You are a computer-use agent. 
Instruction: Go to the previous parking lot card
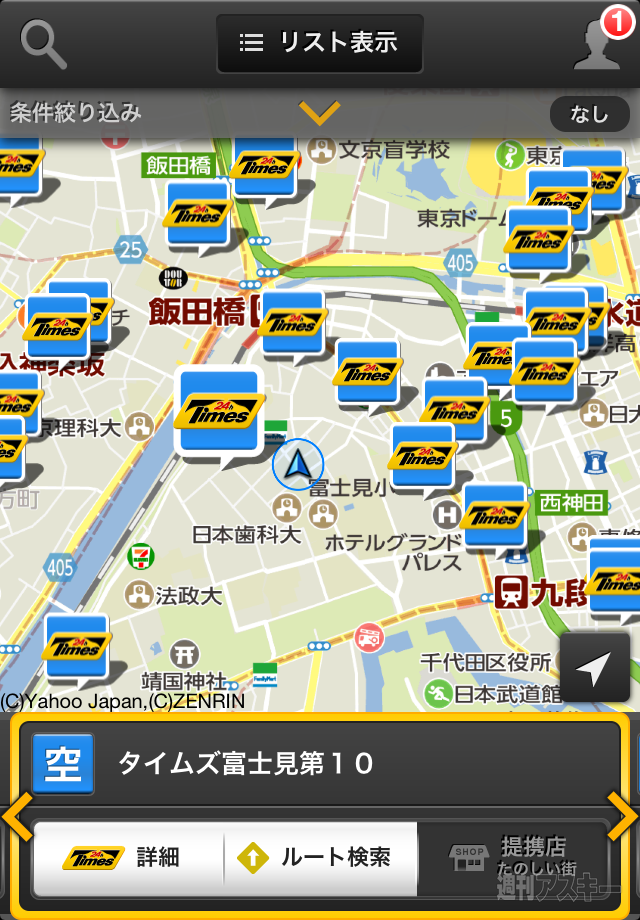click(16, 817)
